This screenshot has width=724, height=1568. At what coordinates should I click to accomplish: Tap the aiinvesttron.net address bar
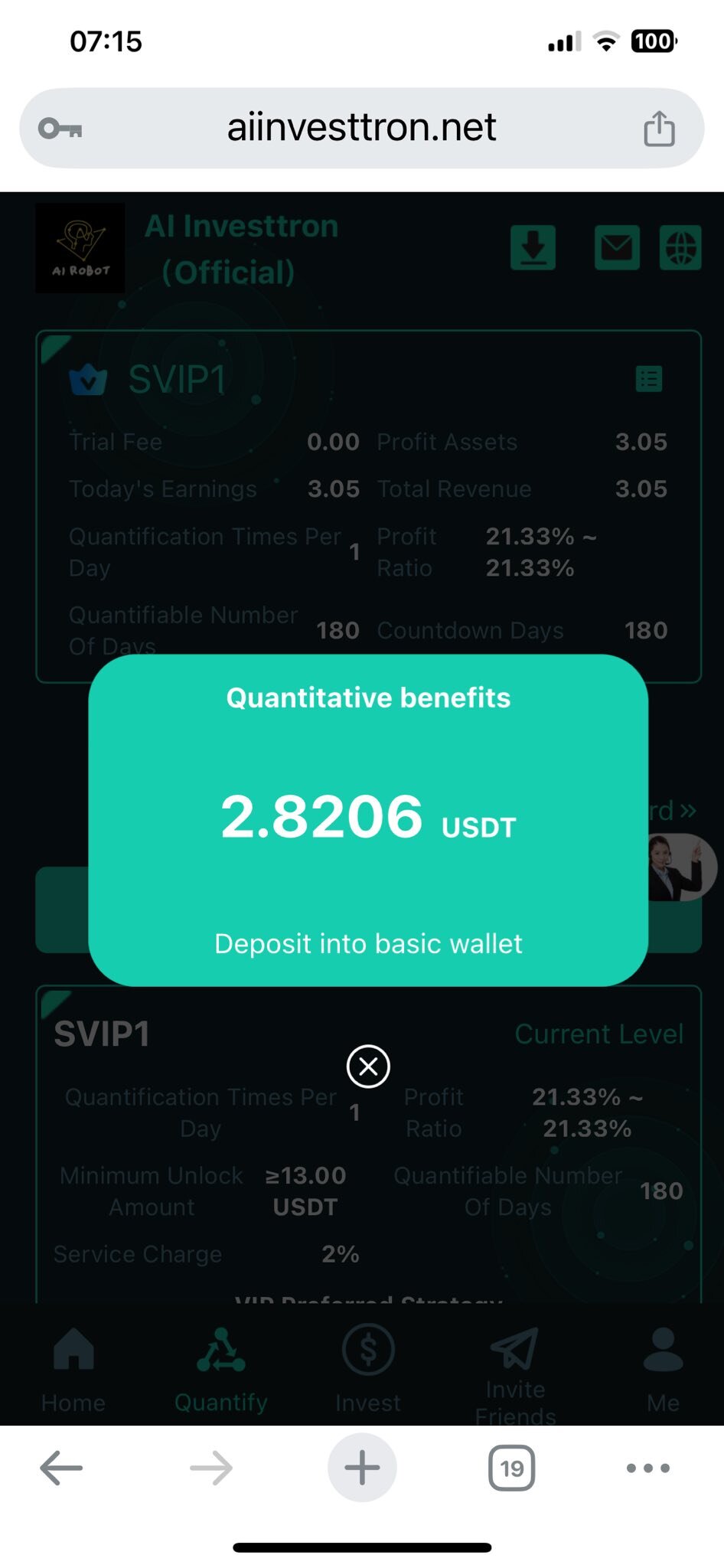361,128
